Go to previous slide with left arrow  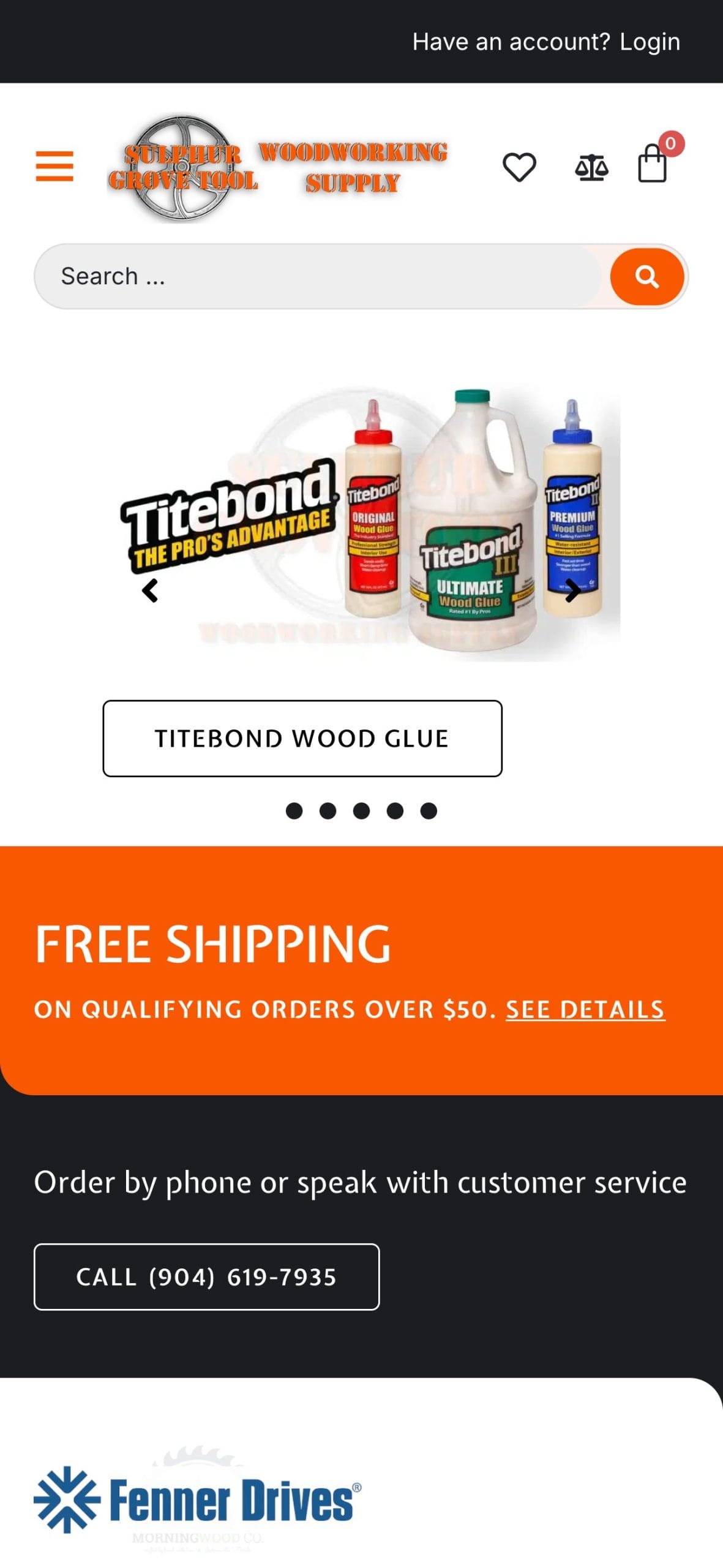(150, 590)
